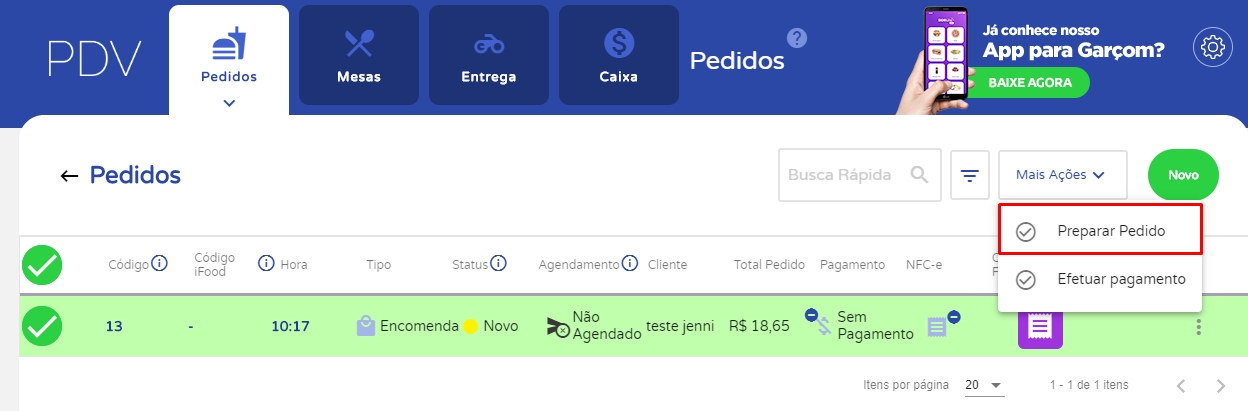Open the three-dot menu for order 13
Screen dimensions: 1248x411
(x=1199, y=327)
